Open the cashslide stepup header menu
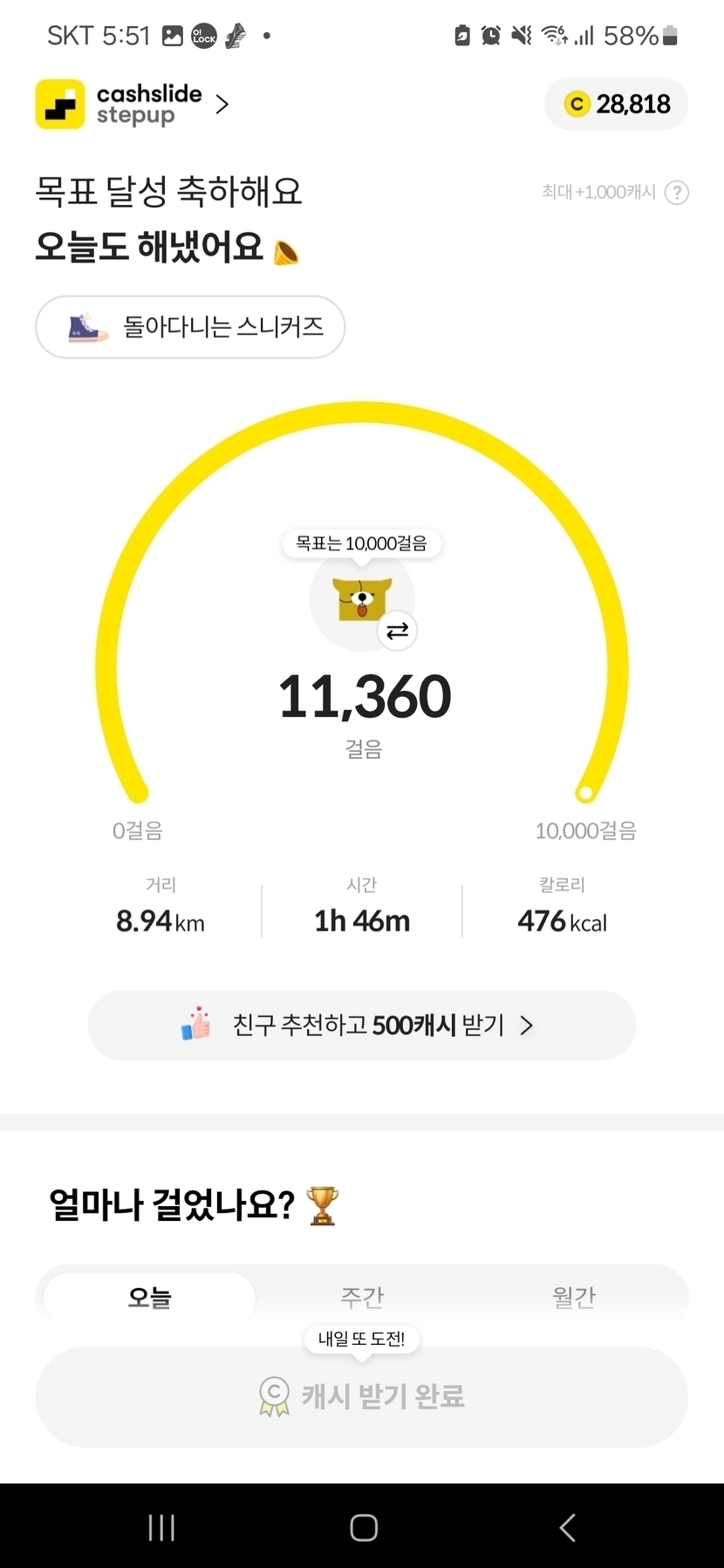 click(133, 105)
